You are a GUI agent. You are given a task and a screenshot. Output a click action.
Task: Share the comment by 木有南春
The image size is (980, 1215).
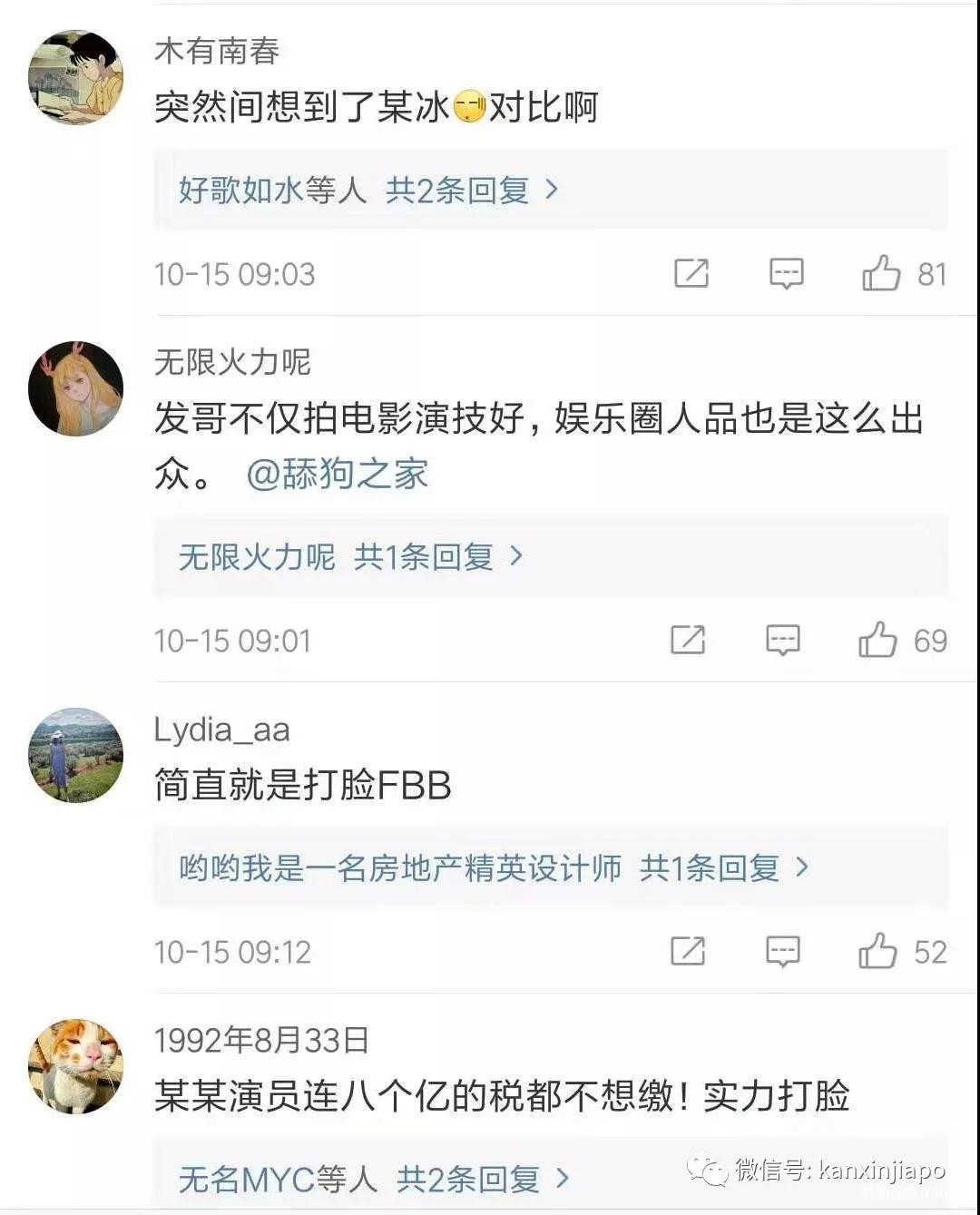(691, 273)
